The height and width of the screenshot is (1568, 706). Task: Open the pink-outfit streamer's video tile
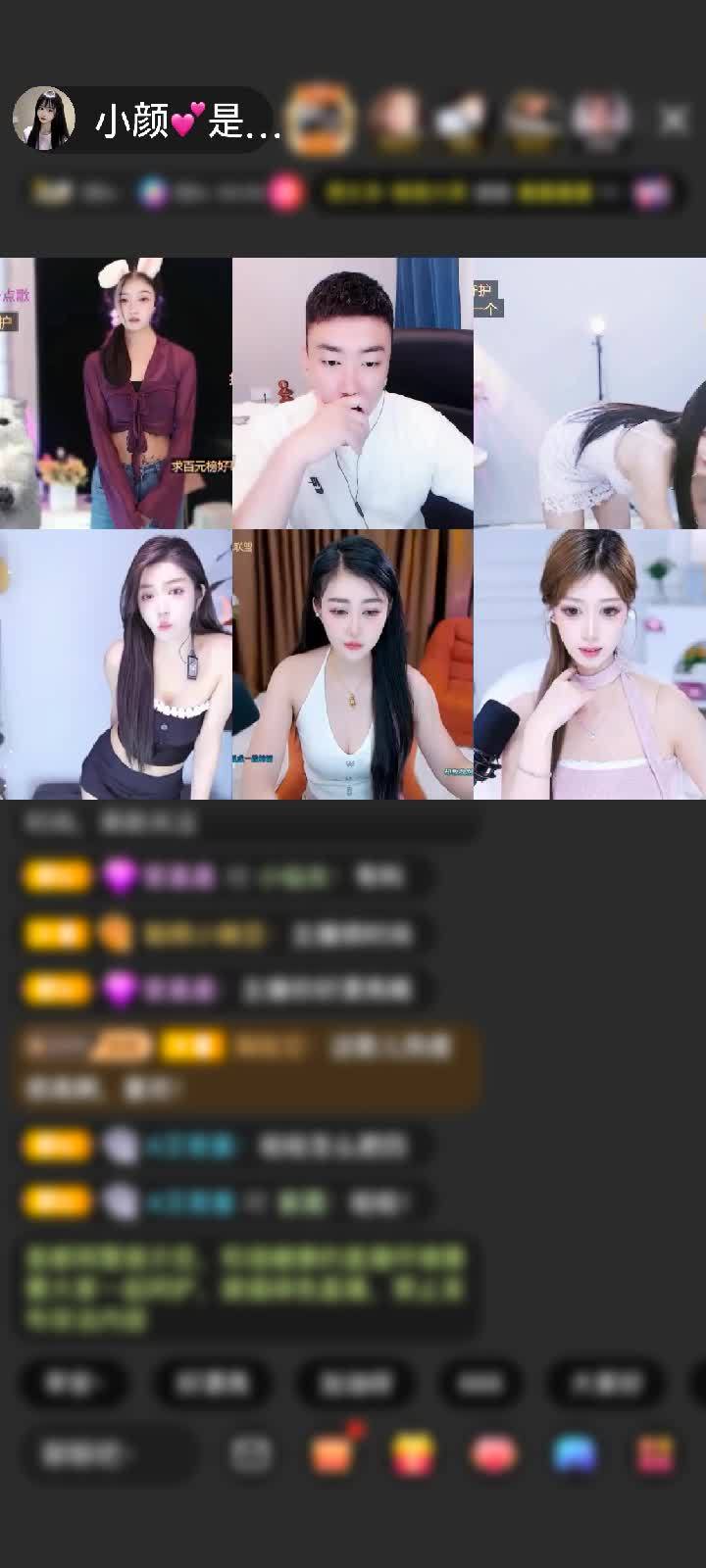tap(589, 664)
